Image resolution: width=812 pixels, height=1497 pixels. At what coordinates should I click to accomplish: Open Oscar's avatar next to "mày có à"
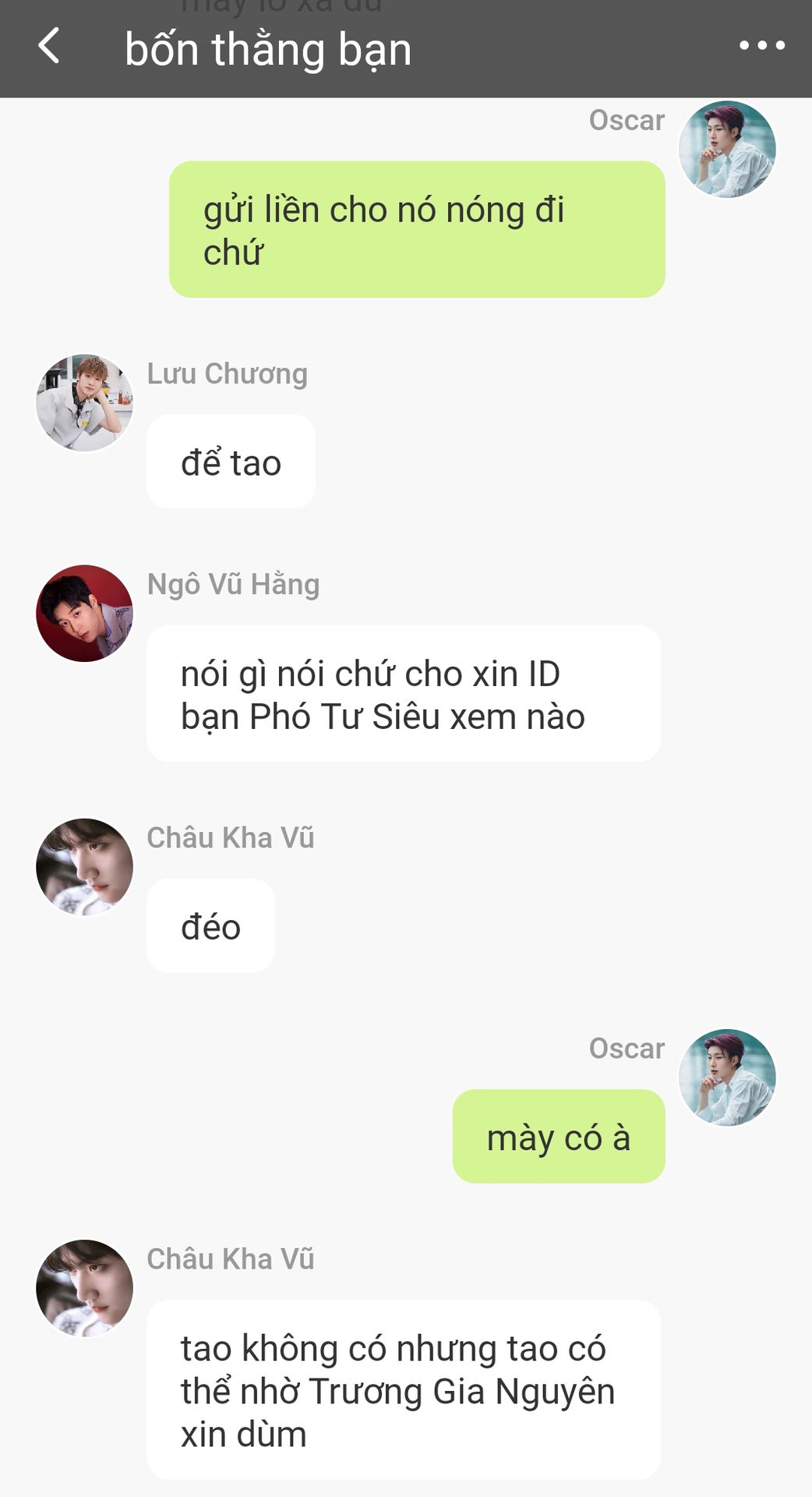(x=726, y=1077)
